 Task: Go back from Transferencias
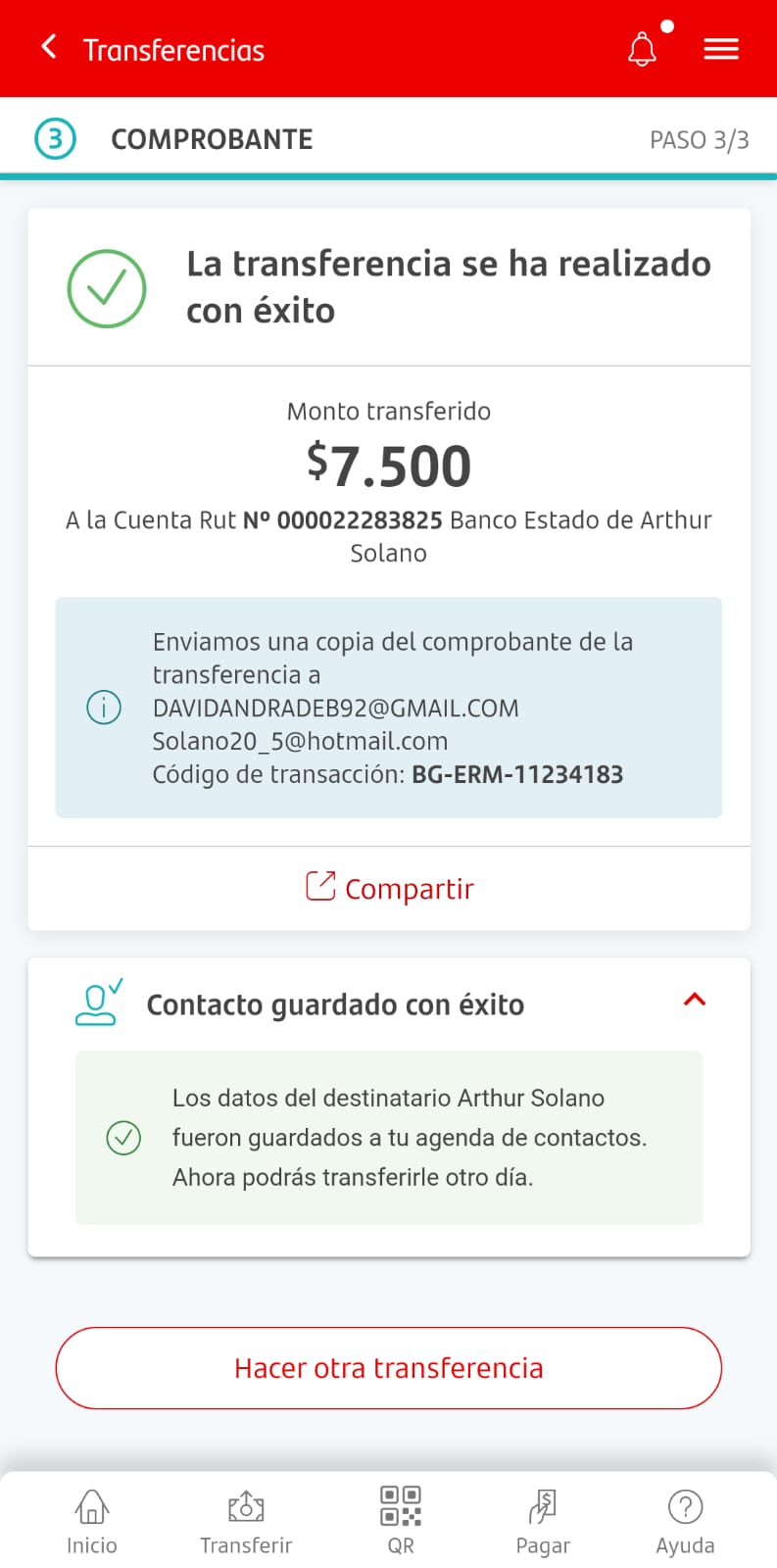pyautogui.click(x=49, y=47)
